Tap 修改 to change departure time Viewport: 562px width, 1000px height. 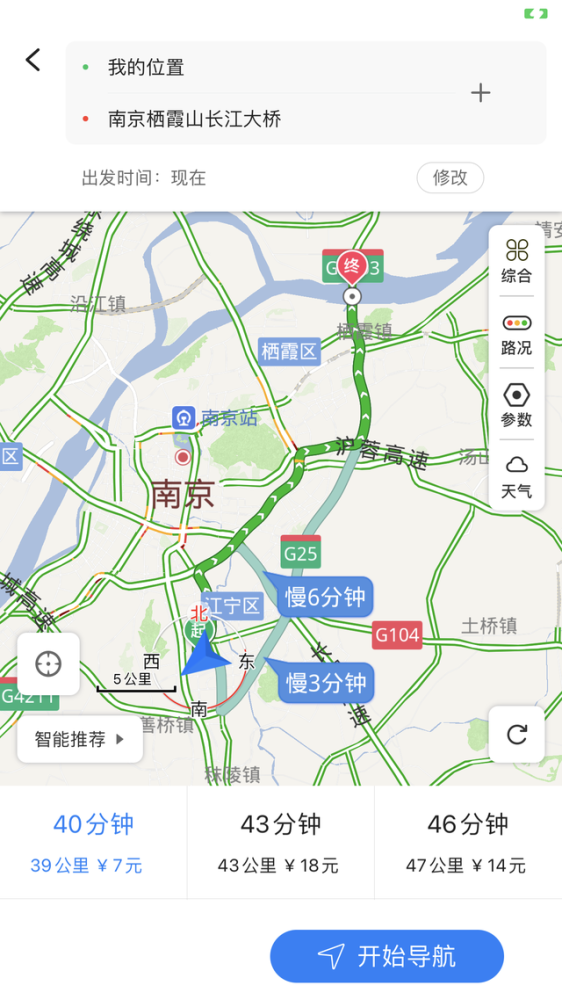[450, 177]
